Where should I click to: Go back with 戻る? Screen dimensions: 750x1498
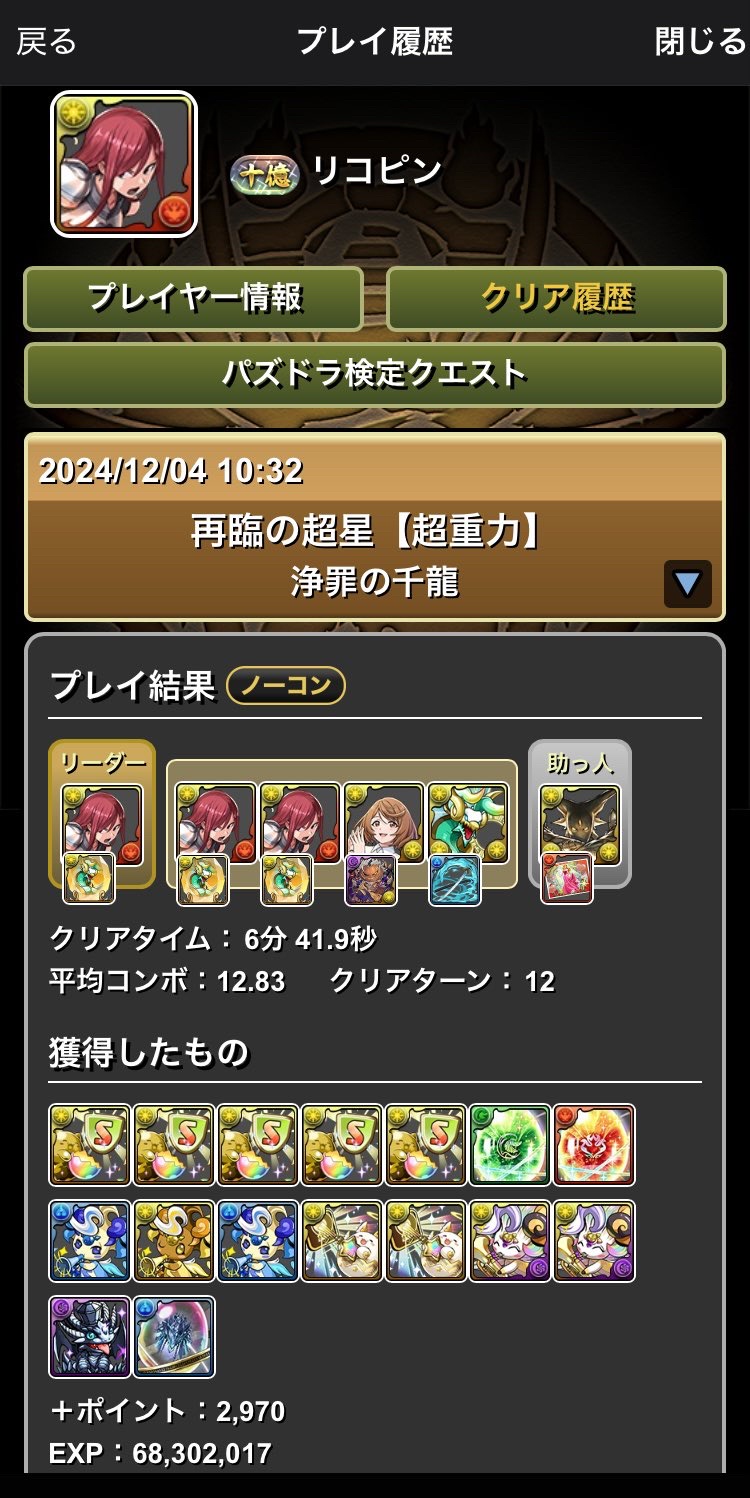tap(46, 42)
